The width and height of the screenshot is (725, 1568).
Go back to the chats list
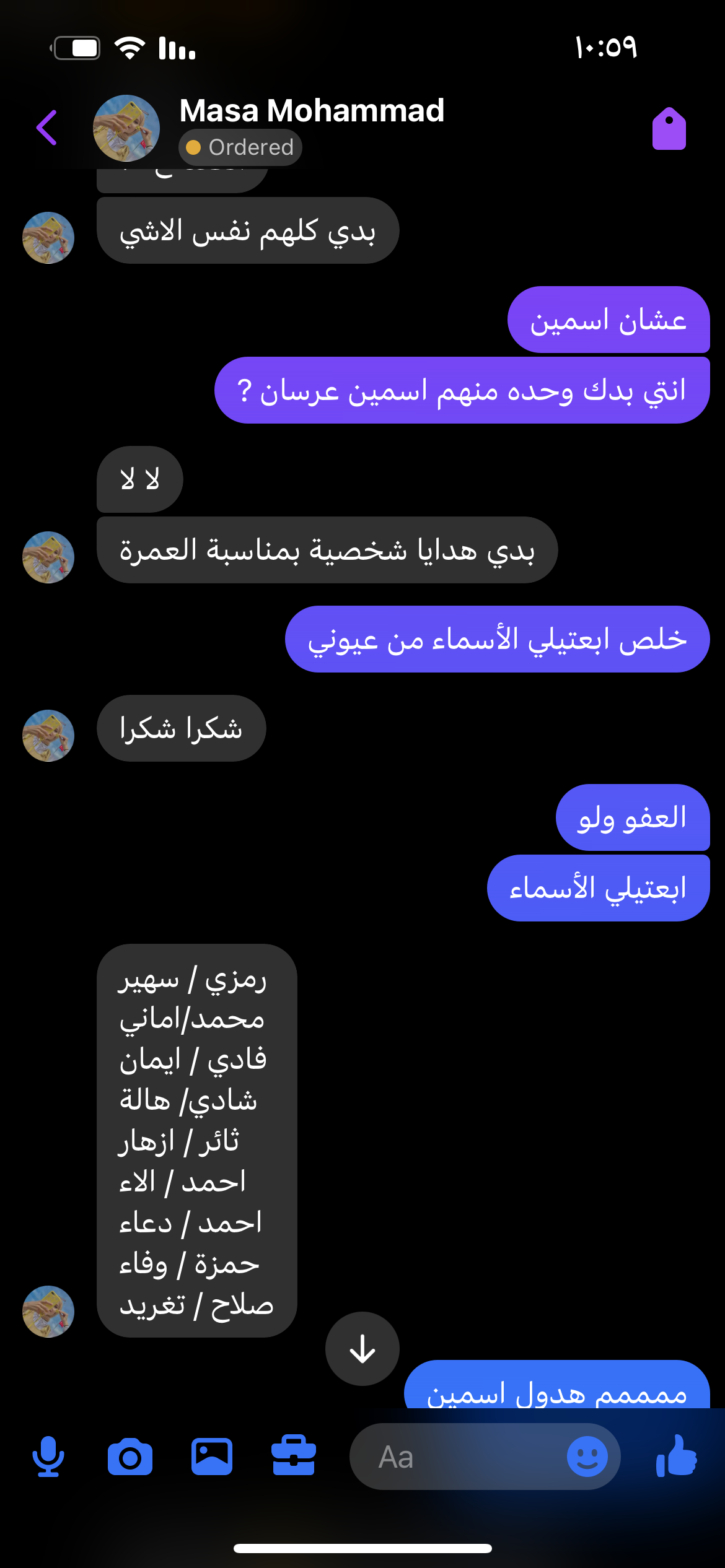[x=47, y=128]
